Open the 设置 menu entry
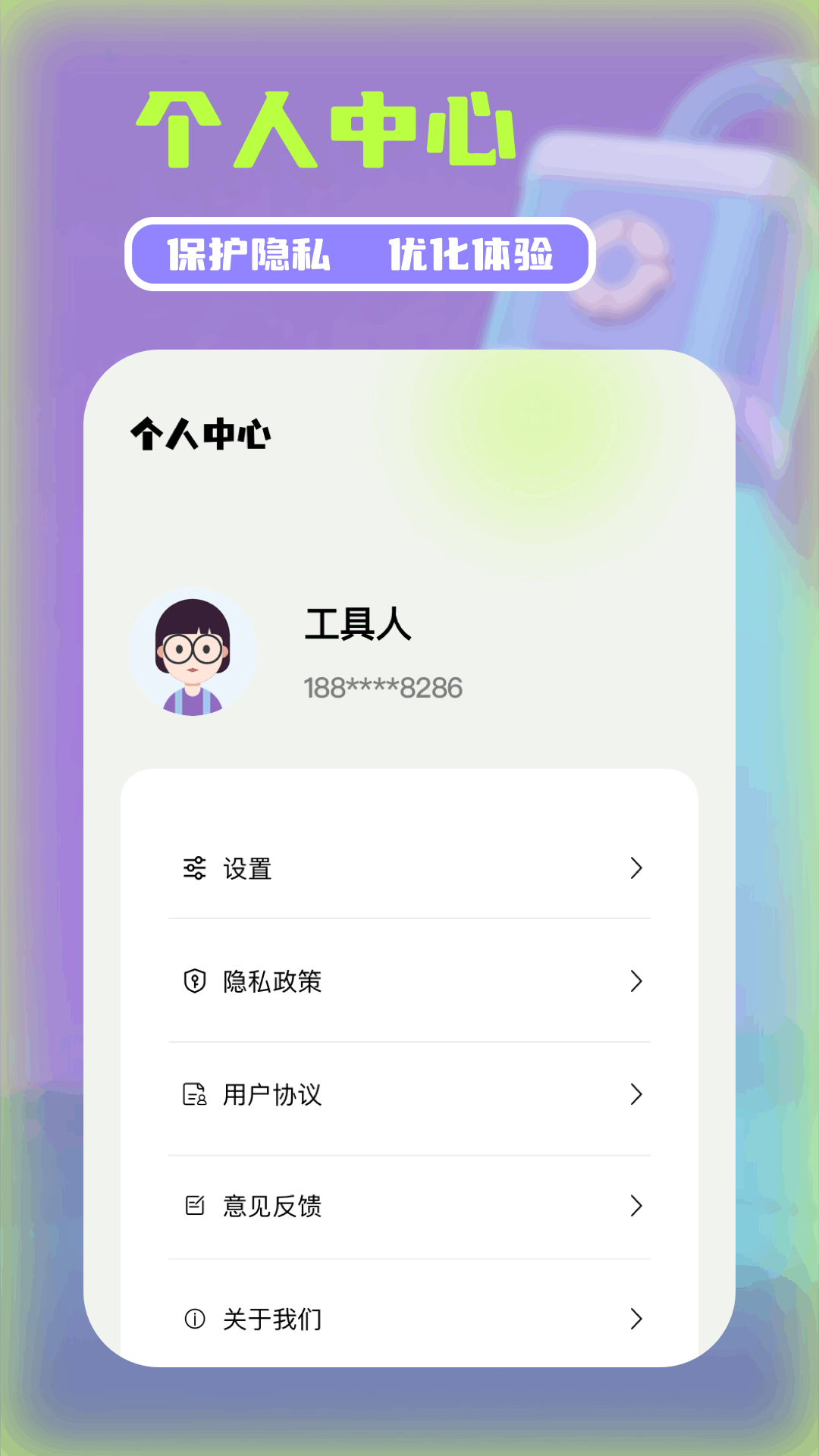The image size is (819, 1456). (246, 869)
